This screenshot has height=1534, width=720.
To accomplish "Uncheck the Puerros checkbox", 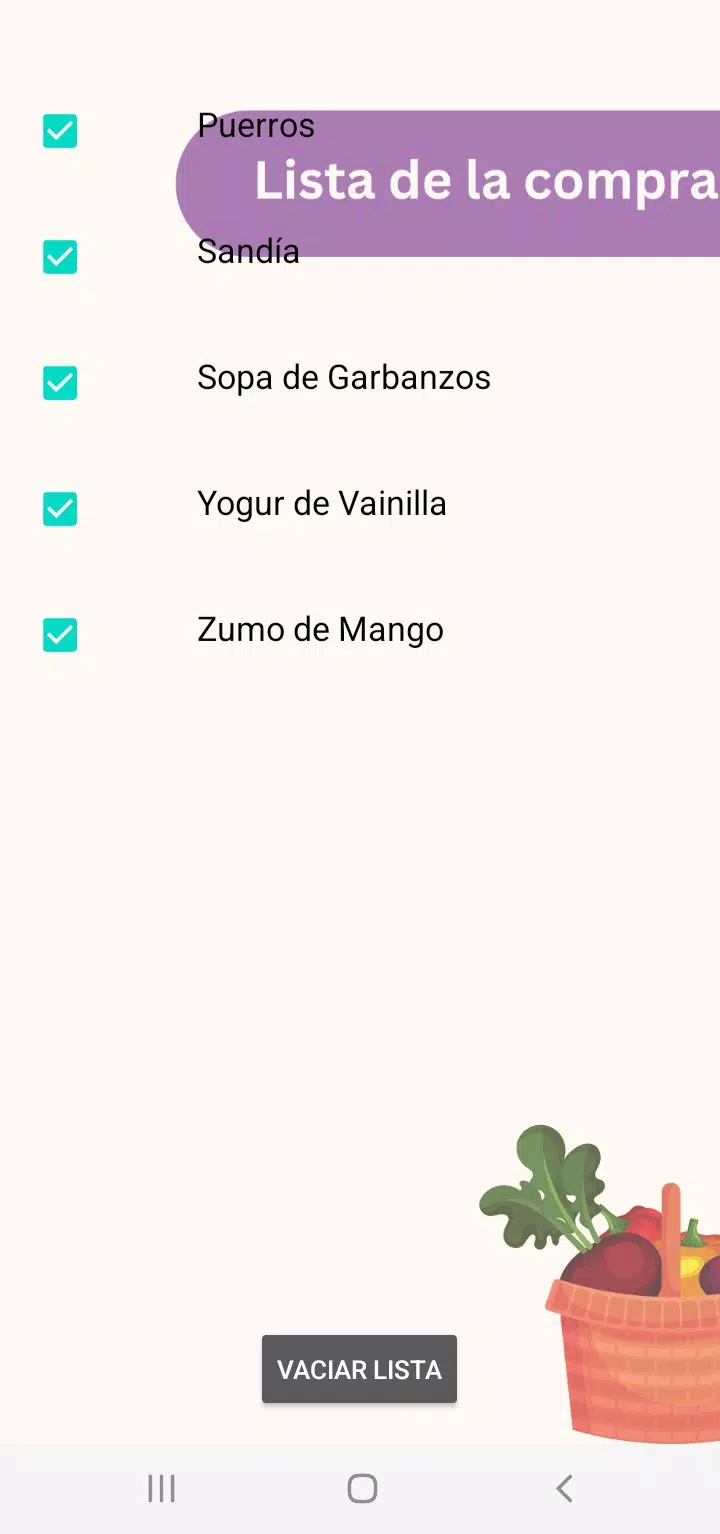I will tap(60, 131).
